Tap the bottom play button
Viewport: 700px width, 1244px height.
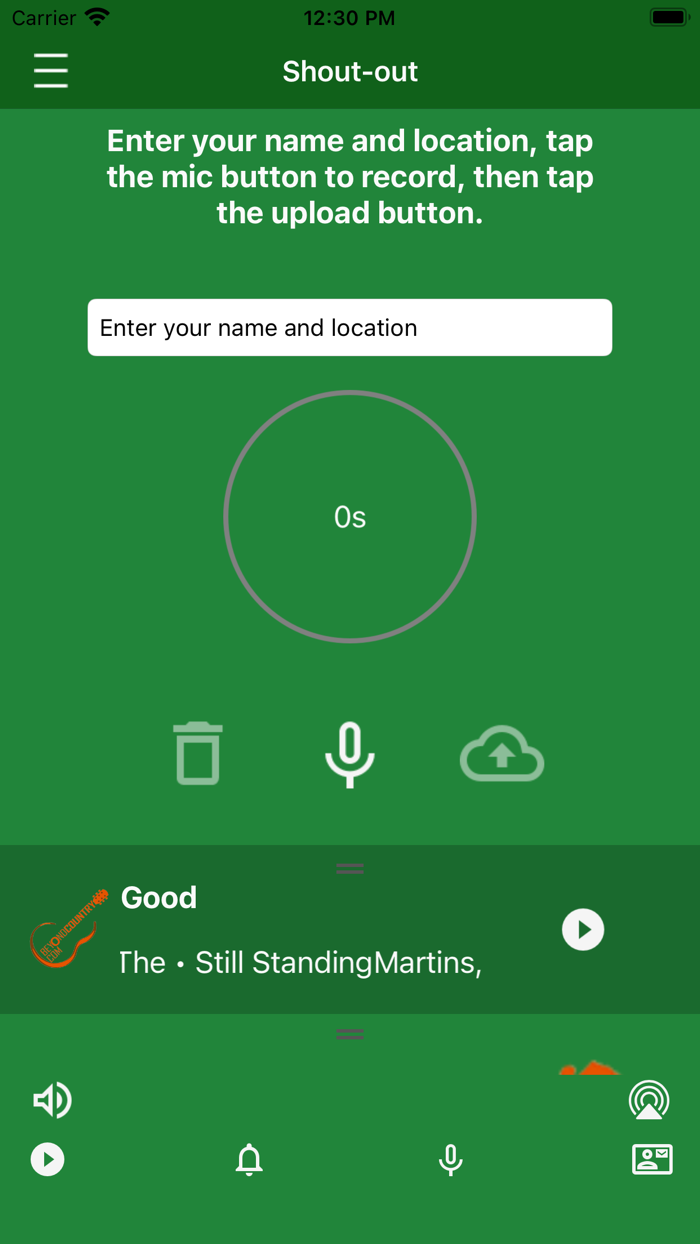(x=48, y=1160)
